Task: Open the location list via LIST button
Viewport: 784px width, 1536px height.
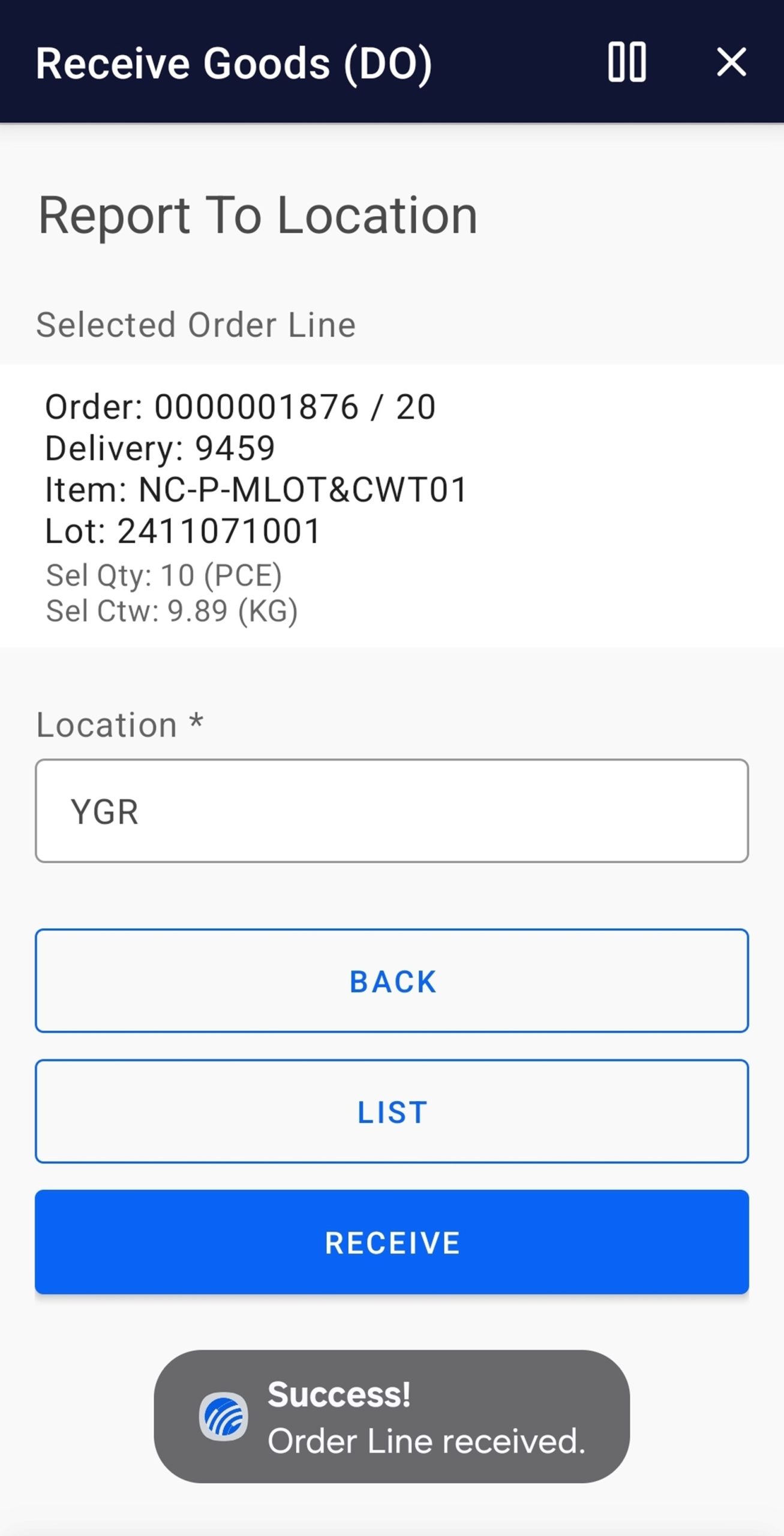Action: (x=392, y=1112)
